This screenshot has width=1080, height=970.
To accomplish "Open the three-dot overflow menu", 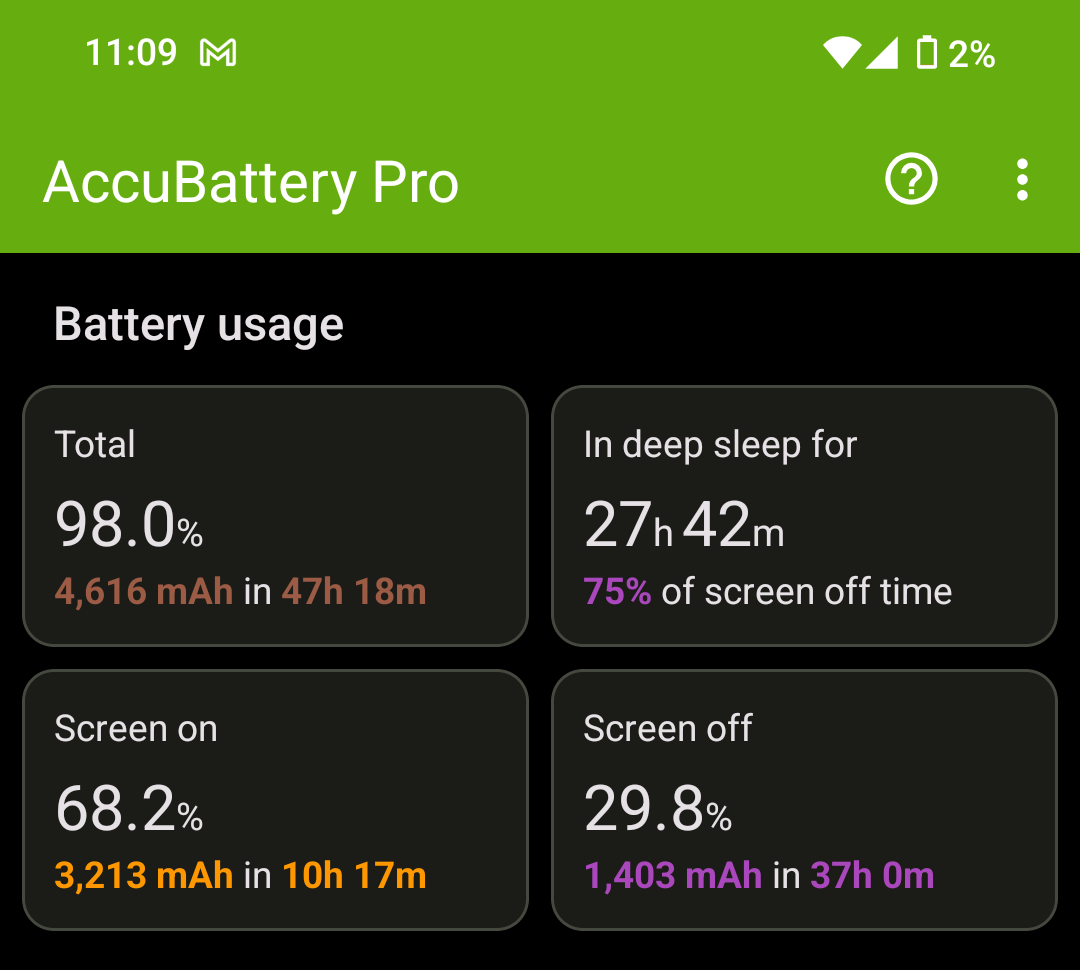I will 1021,181.
